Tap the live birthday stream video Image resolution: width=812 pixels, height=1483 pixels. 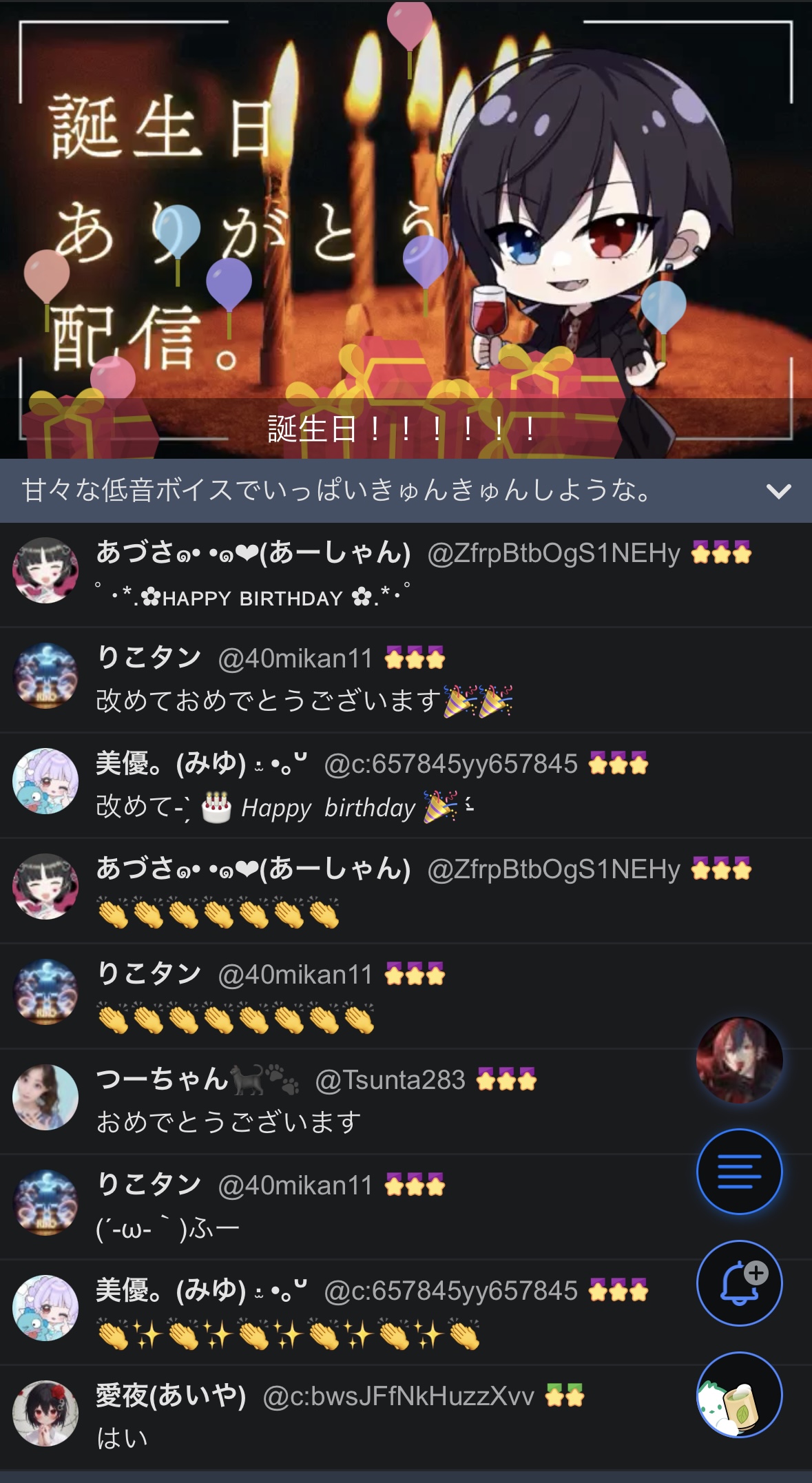point(406,229)
